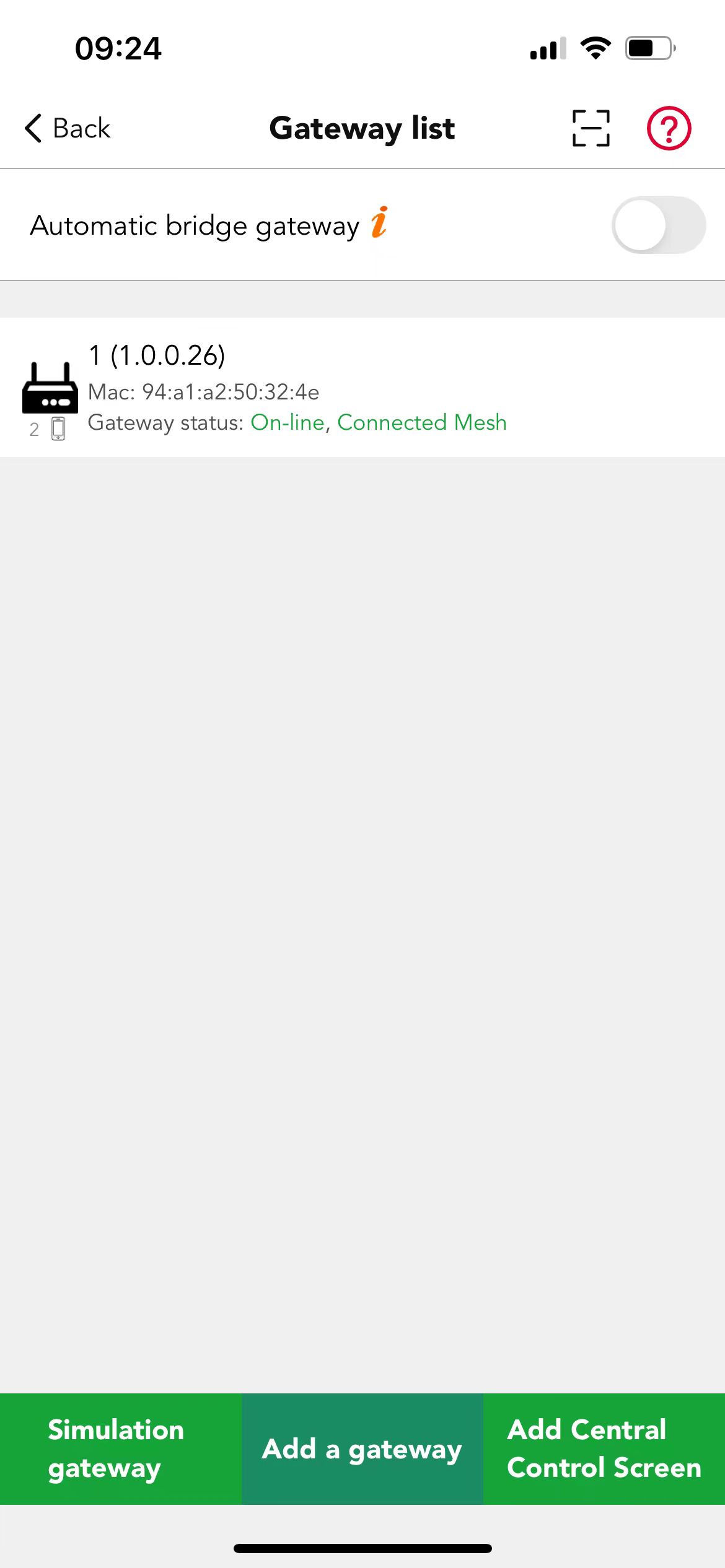Show info about Automatic bridge gateway
Screen dimensions: 725x1568
(379, 222)
